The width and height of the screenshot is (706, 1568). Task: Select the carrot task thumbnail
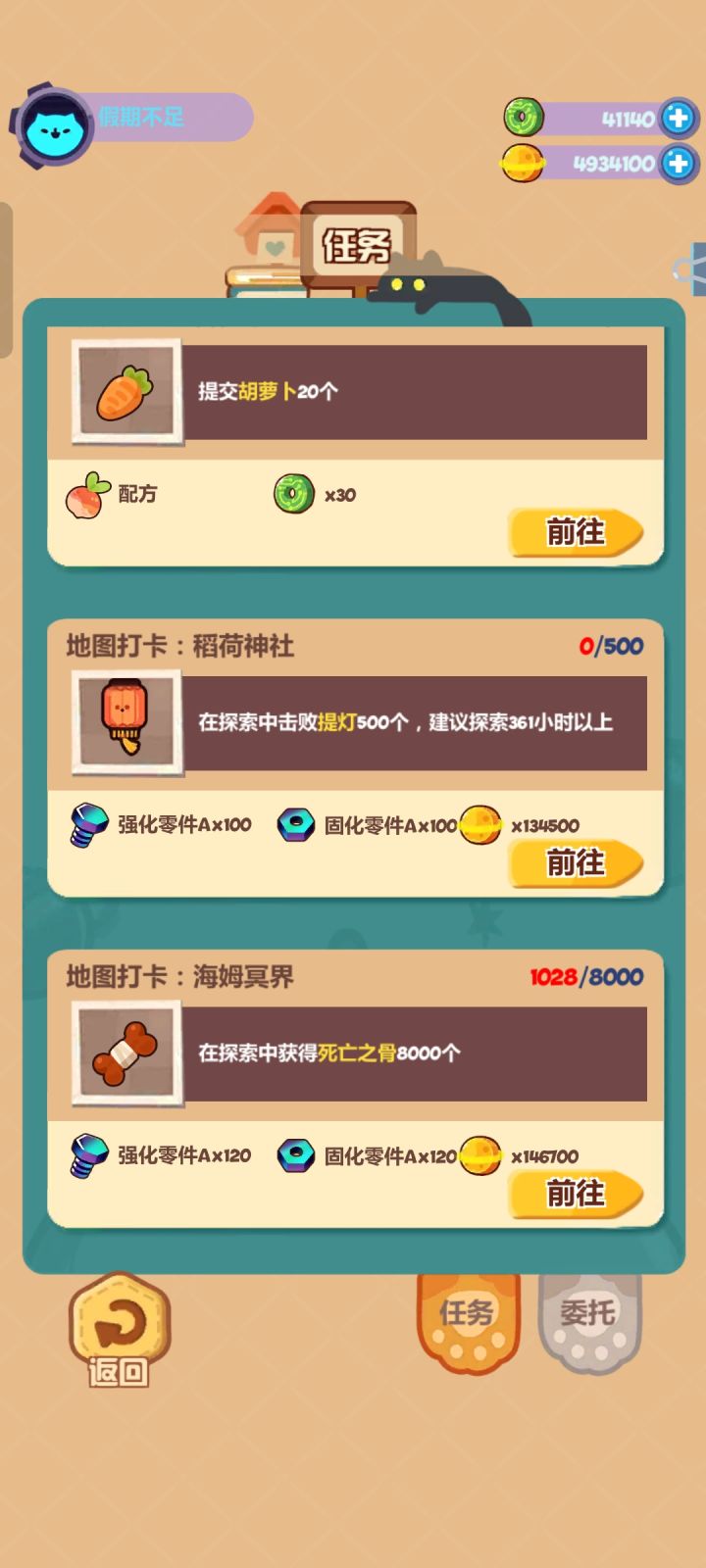coord(126,390)
